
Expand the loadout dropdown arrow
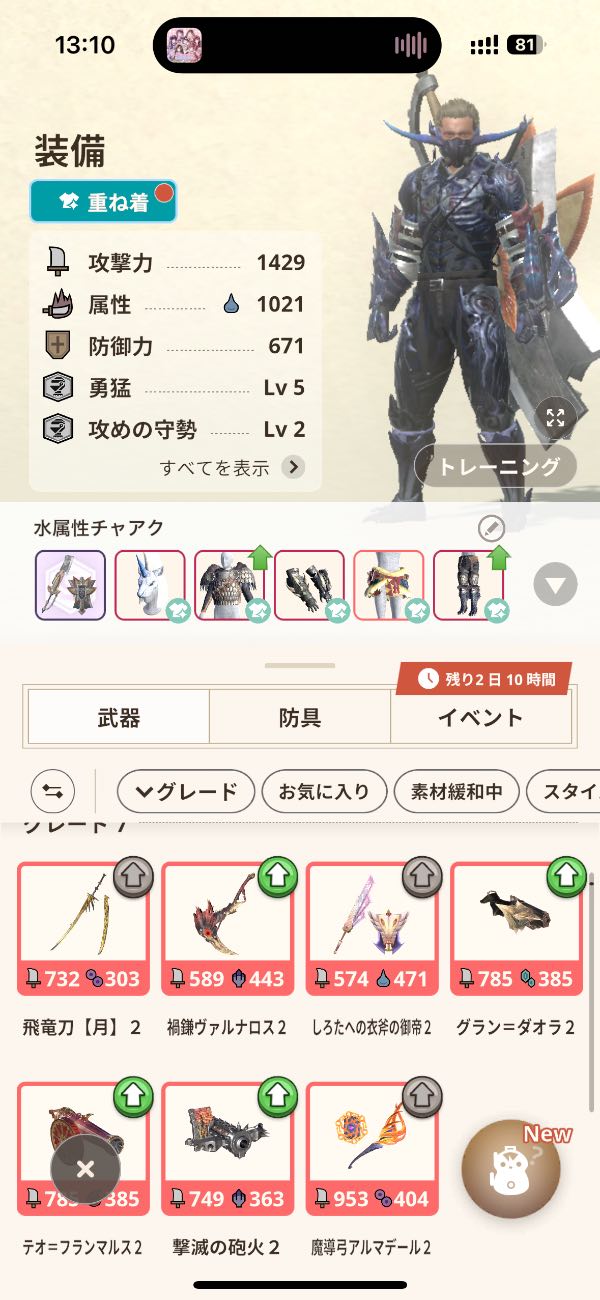pos(555,584)
